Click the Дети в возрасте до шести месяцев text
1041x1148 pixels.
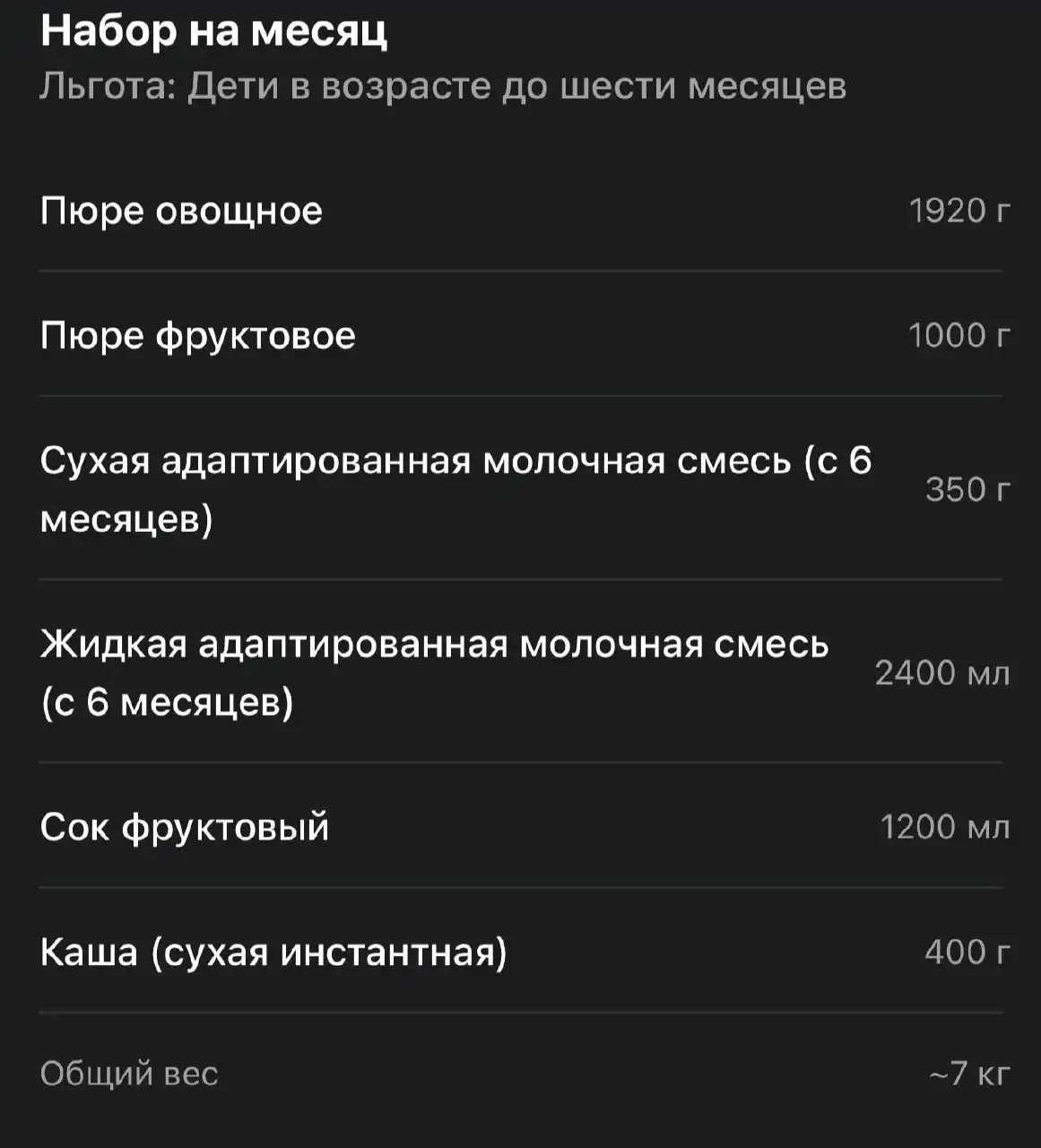coord(517,86)
